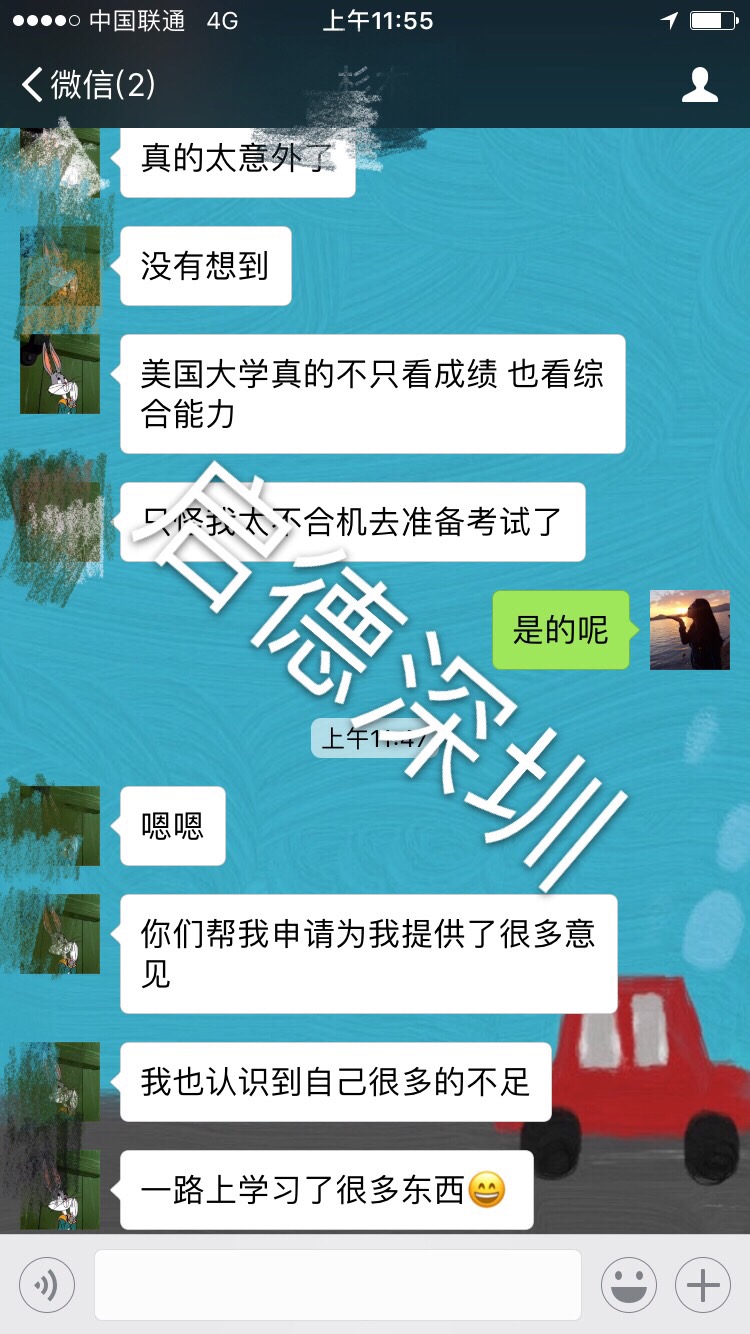
Task: Go back to the 微信 chat list
Action: (88, 85)
